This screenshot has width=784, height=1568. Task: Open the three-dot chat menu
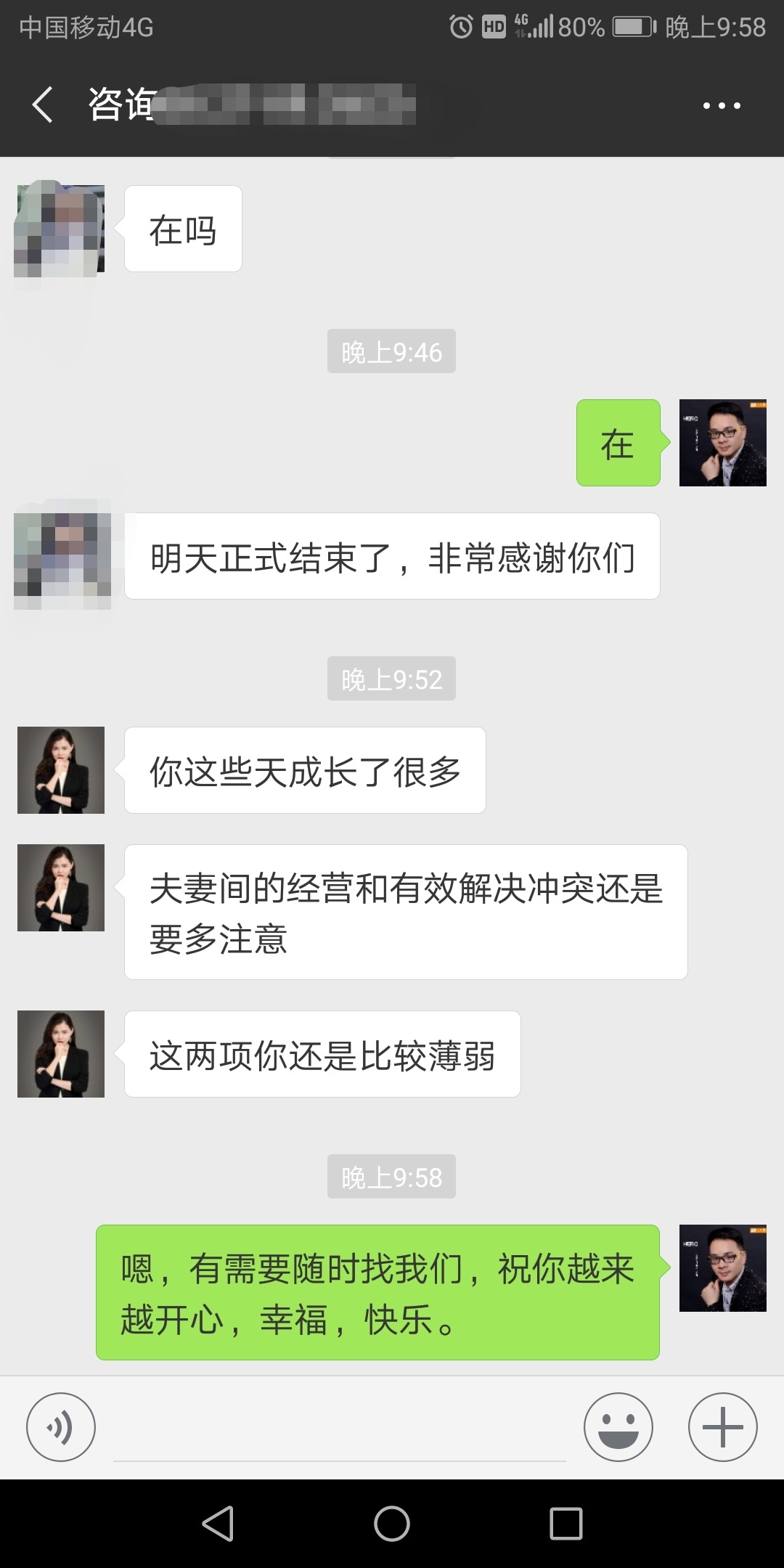click(722, 106)
